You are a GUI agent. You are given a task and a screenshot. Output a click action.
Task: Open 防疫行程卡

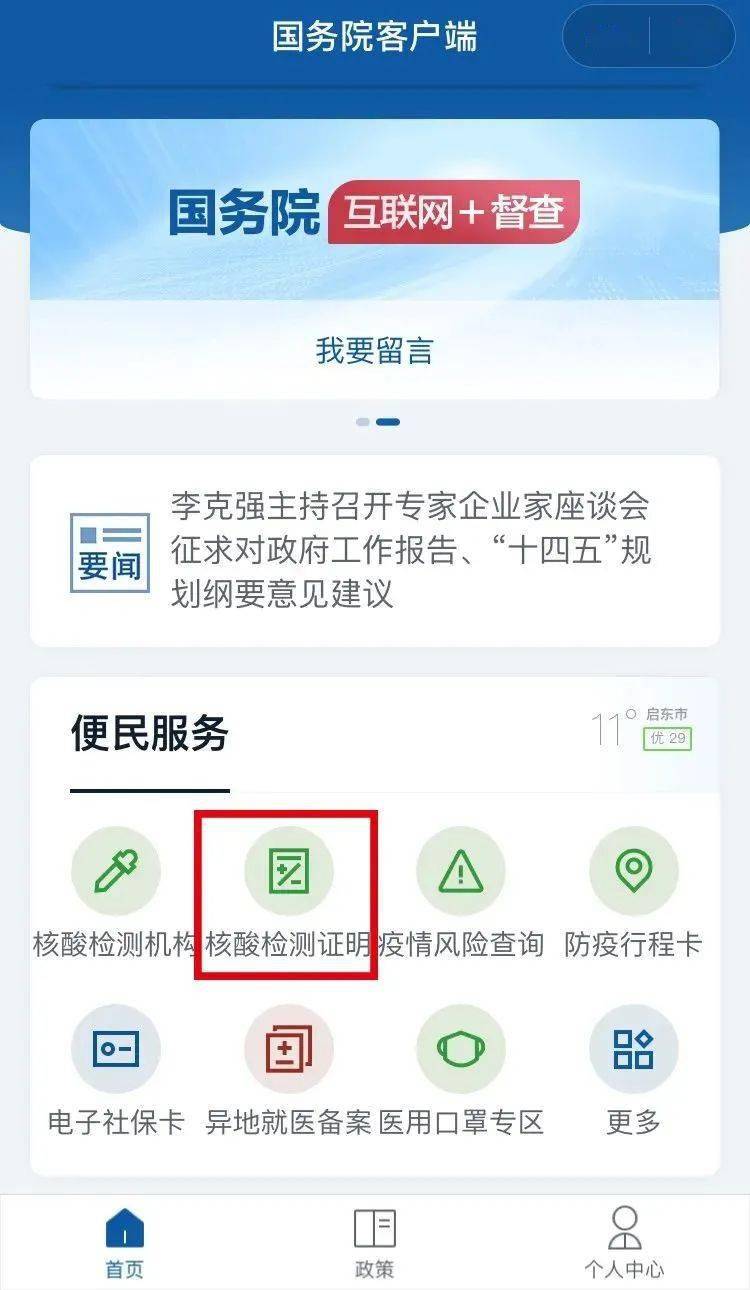click(634, 892)
